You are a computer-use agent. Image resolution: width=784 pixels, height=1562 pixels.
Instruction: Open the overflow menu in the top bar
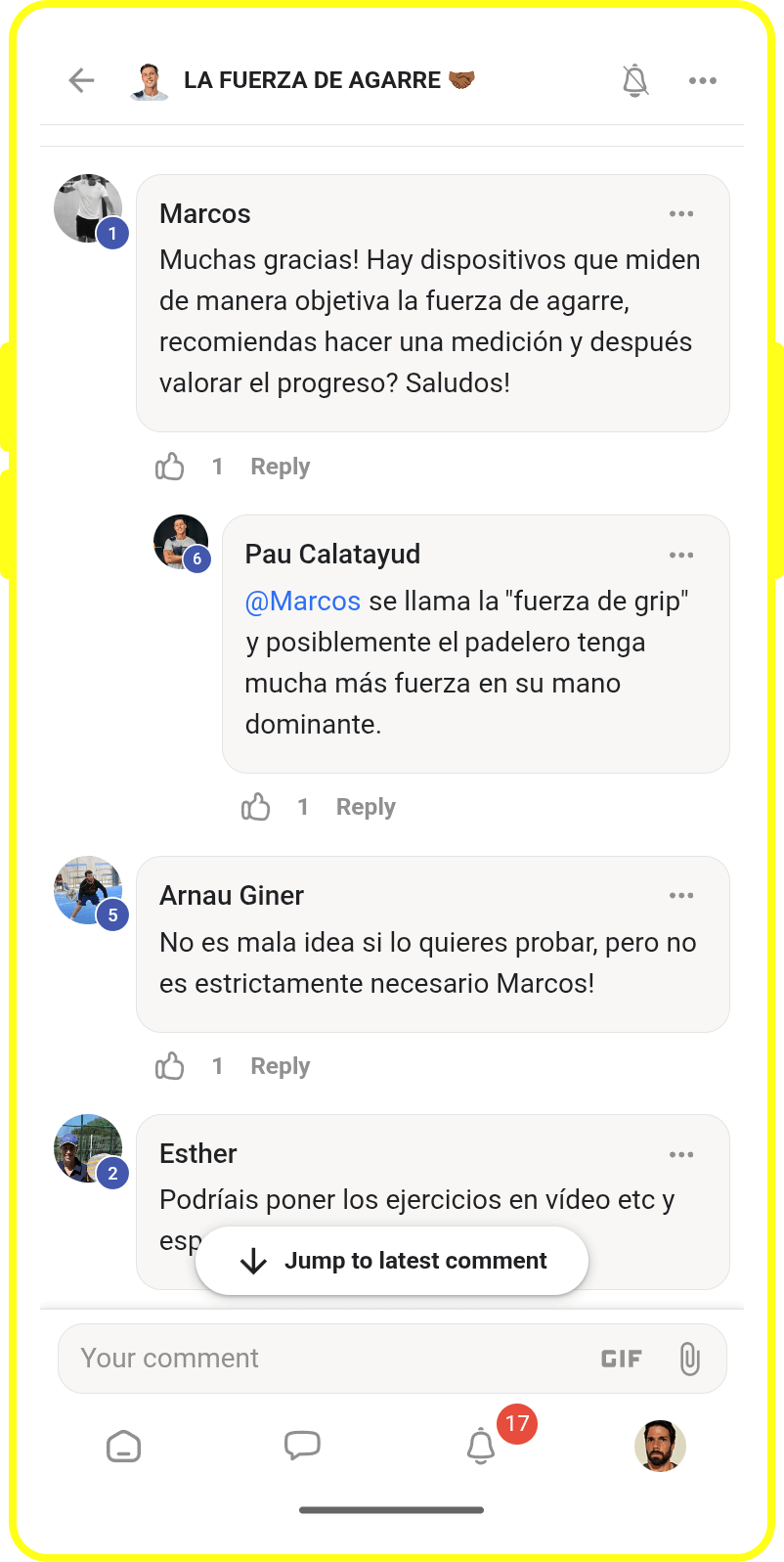(702, 80)
